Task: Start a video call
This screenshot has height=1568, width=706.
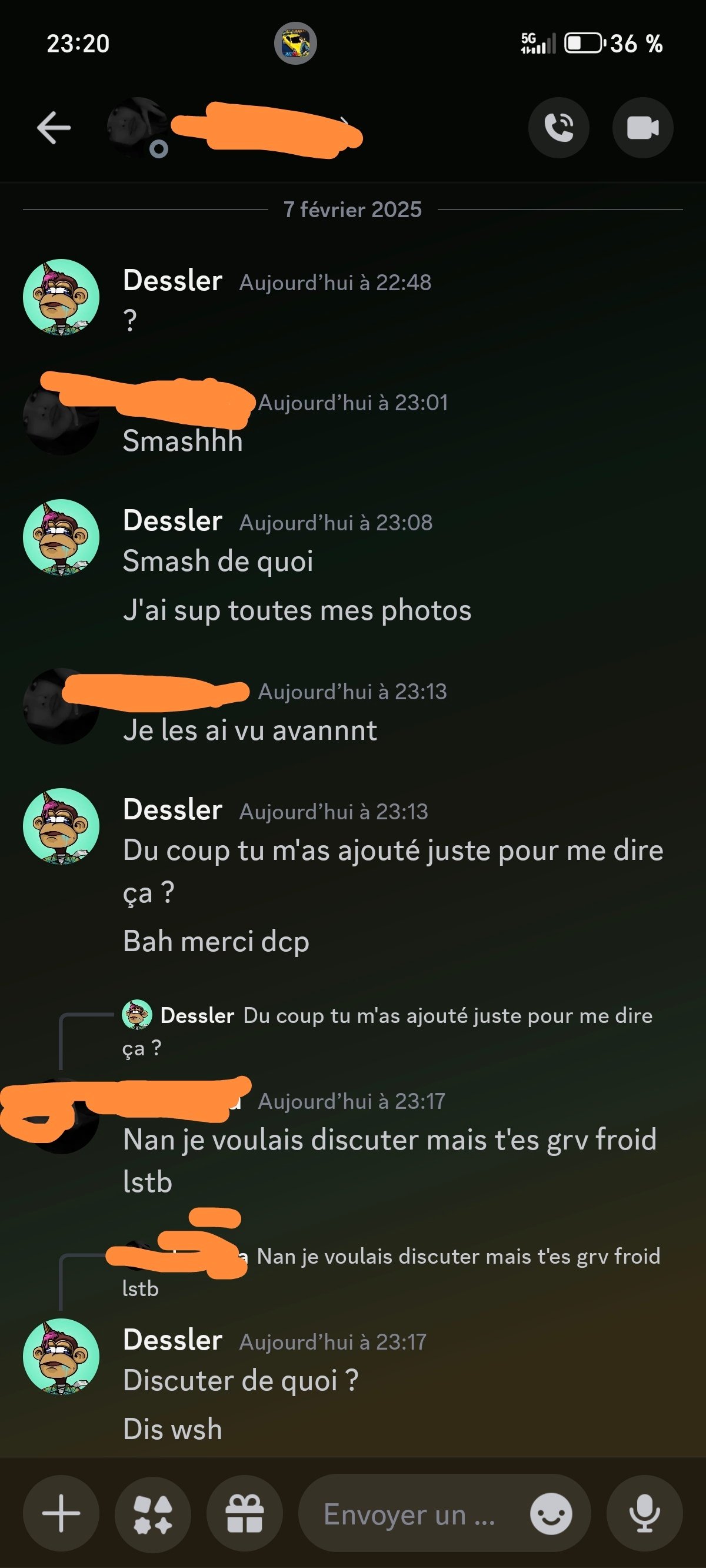Action: coord(642,128)
